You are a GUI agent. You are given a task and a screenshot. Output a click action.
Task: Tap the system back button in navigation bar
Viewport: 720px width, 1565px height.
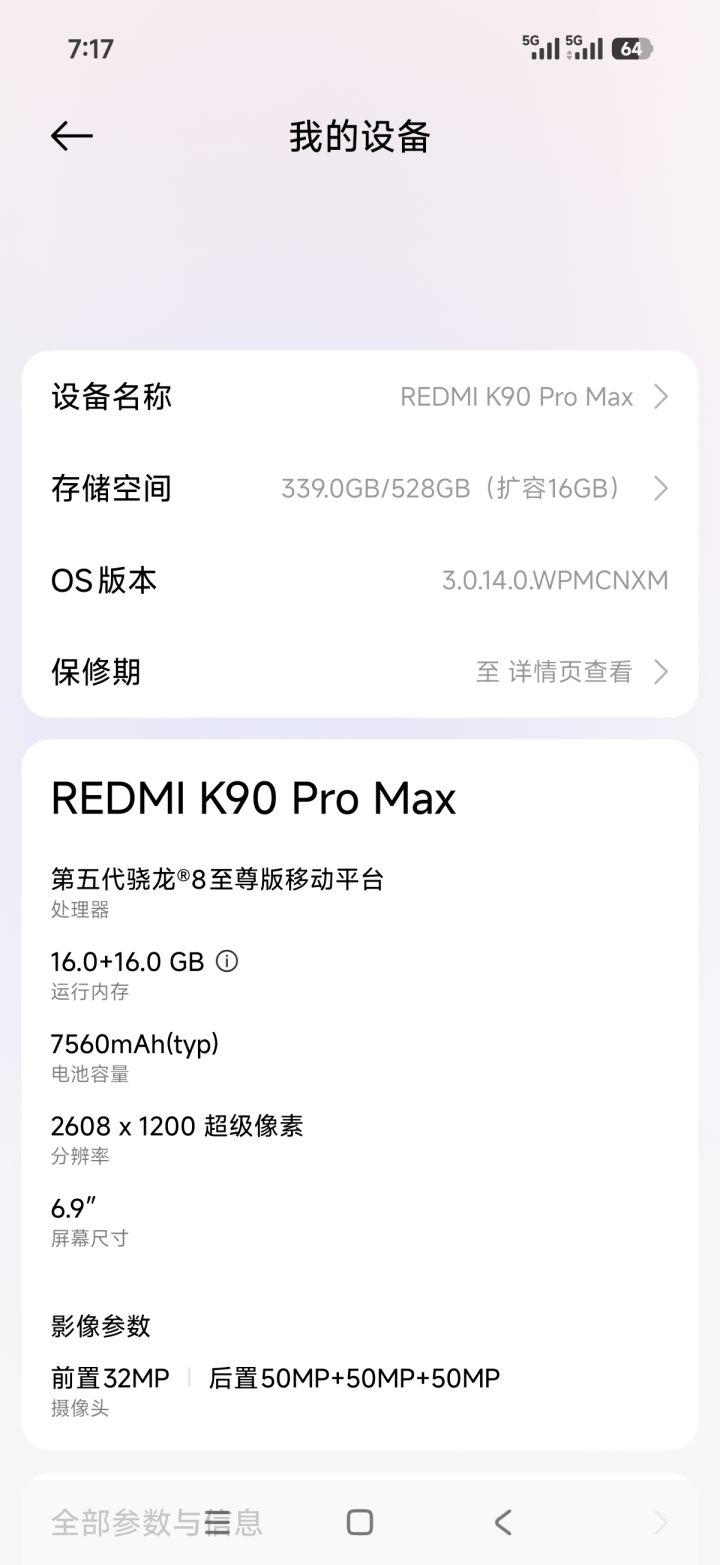coord(503,1522)
